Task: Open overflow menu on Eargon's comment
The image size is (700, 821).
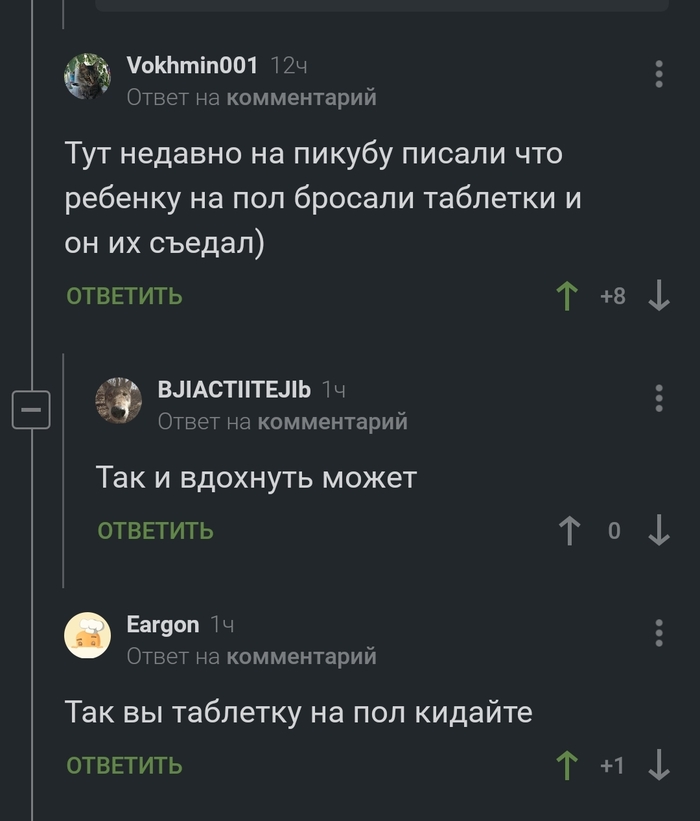Action: tap(658, 633)
